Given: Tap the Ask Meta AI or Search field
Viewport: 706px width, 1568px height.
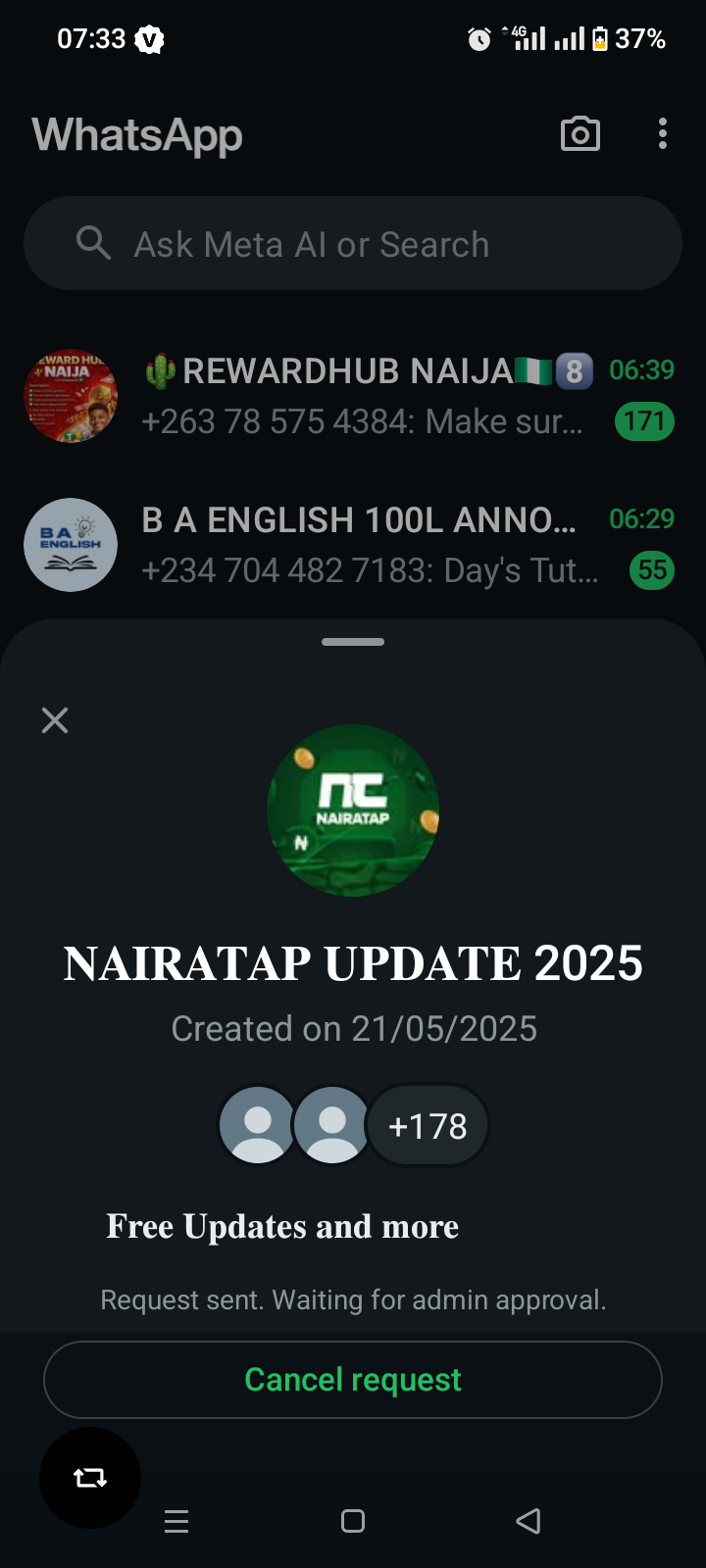Looking at the screenshot, I should tap(353, 244).
